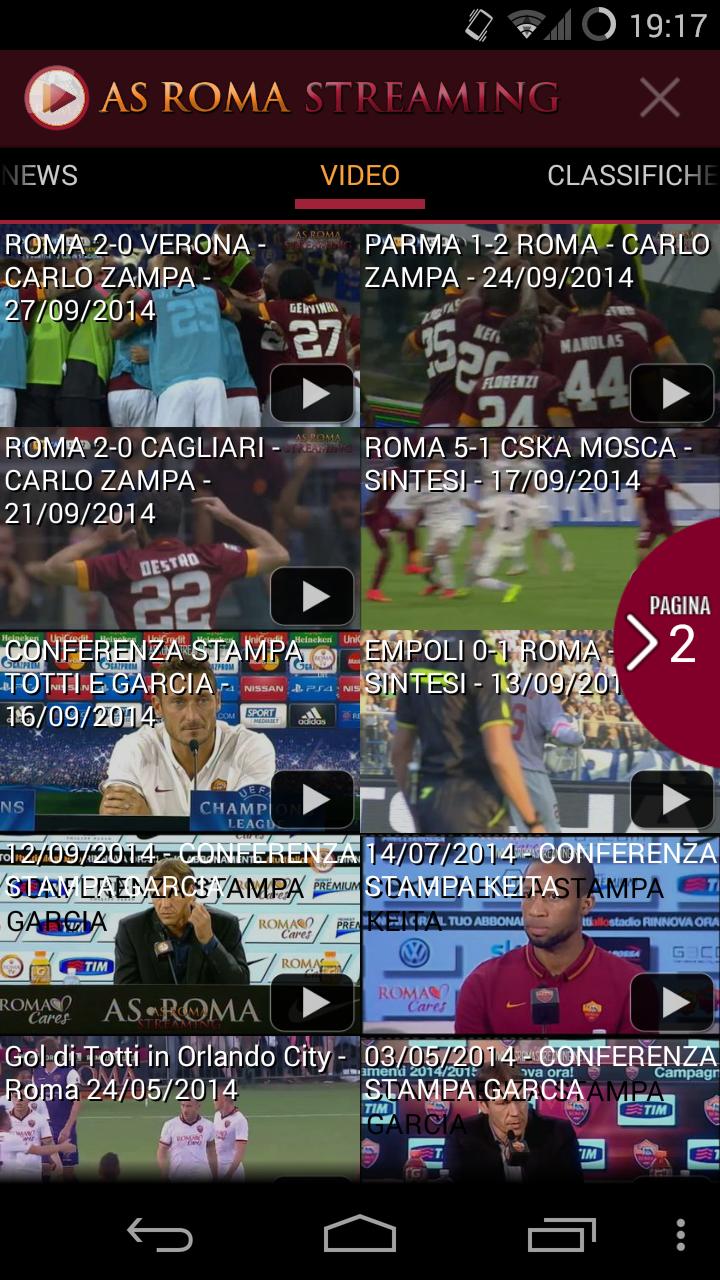This screenshot has height=1280, width=720.
Task: Switch to the Classifiche tab
Action: pos(632,176)
